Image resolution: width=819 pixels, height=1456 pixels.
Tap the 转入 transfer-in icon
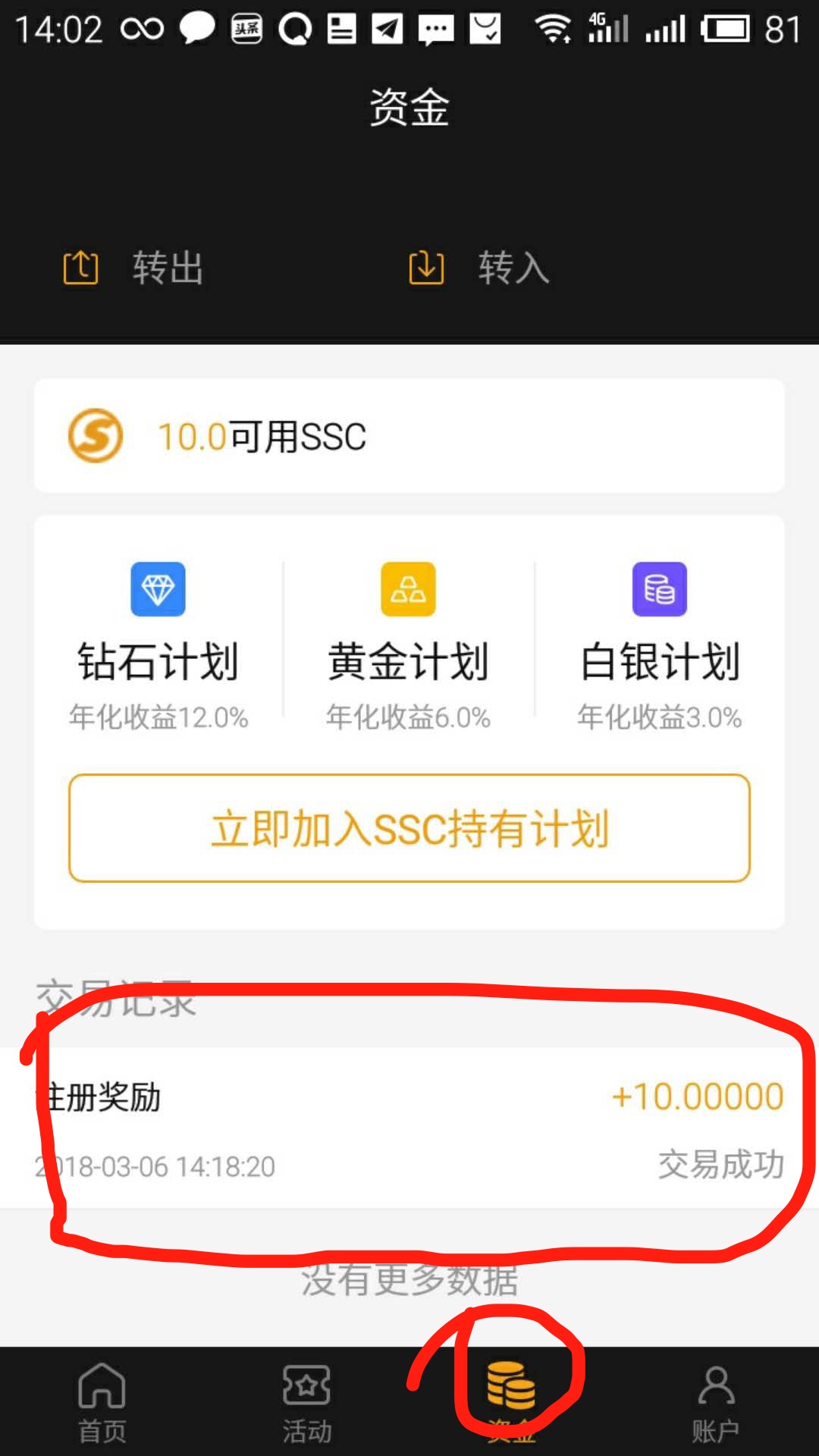click(425, 268)
